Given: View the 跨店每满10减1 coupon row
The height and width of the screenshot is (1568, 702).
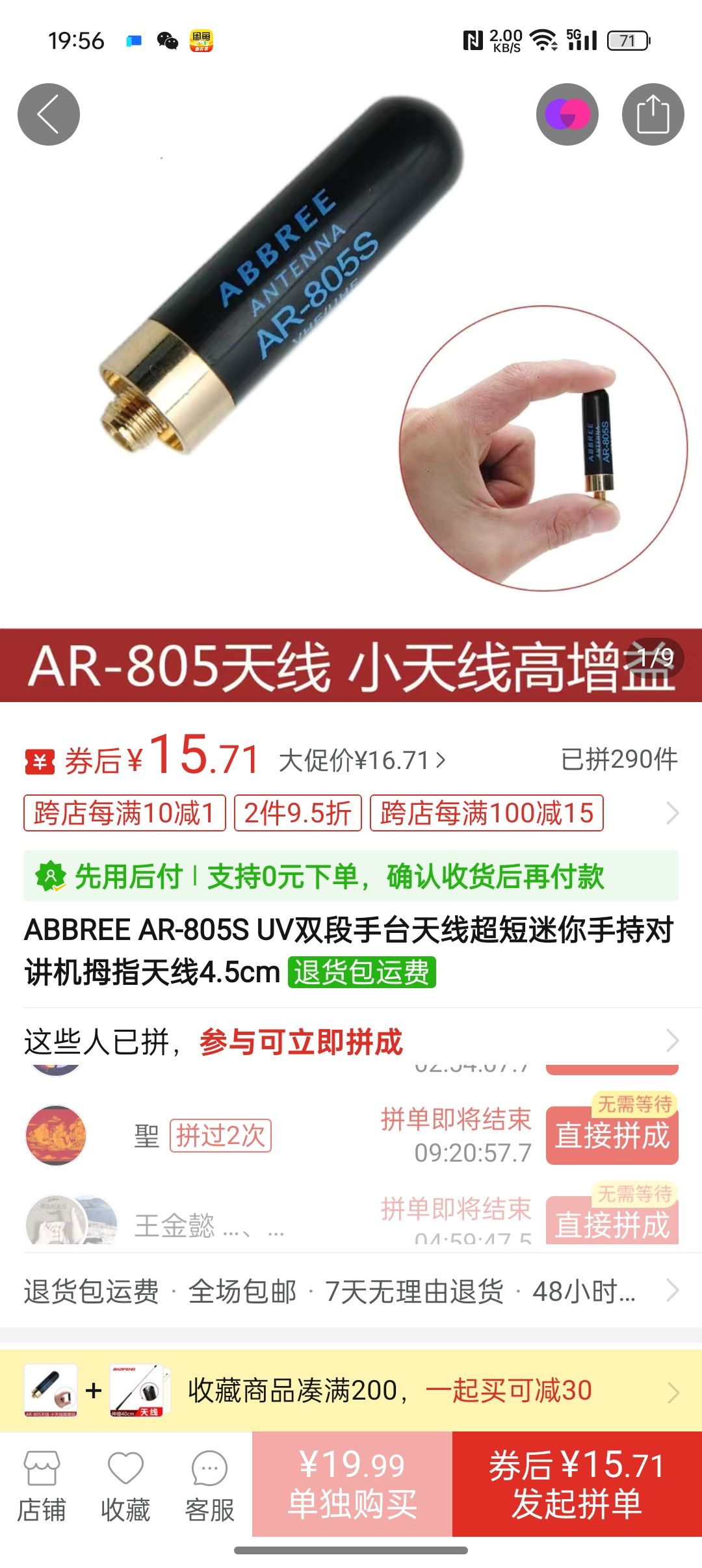Looking at the screenshot, I should (x=125, y=813).
